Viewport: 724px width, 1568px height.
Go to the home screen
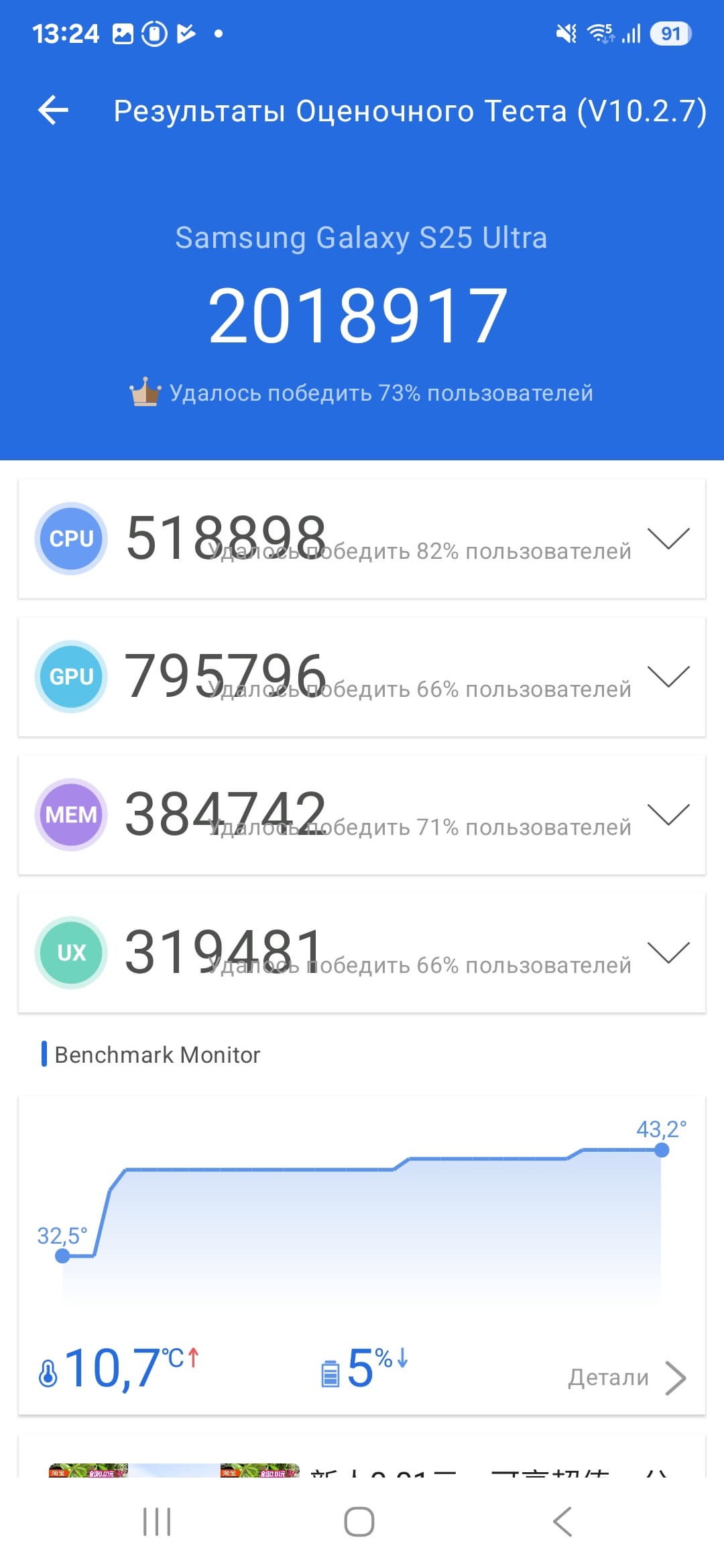click(x=359, y=1522)
